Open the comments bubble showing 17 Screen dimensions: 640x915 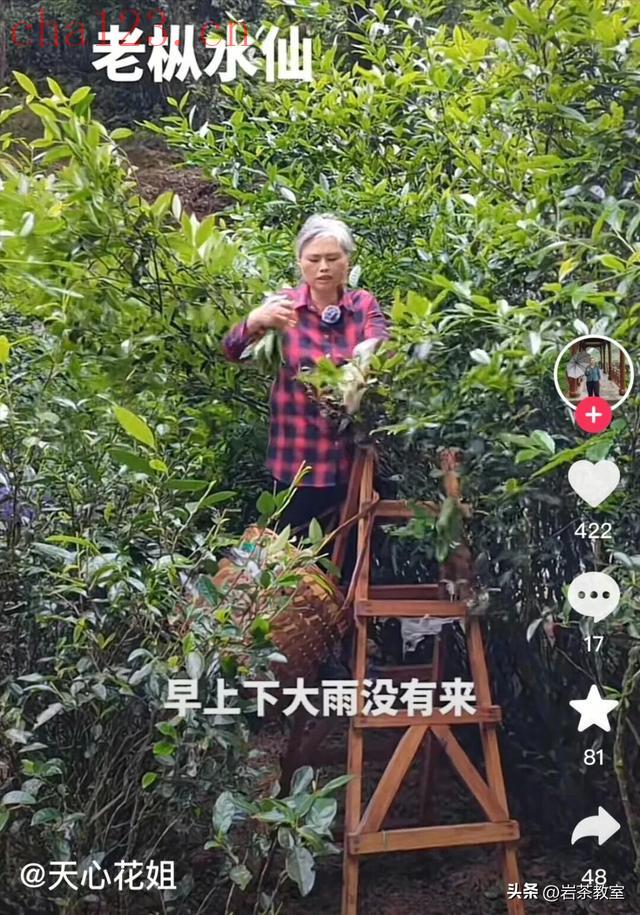coord(593,597)
